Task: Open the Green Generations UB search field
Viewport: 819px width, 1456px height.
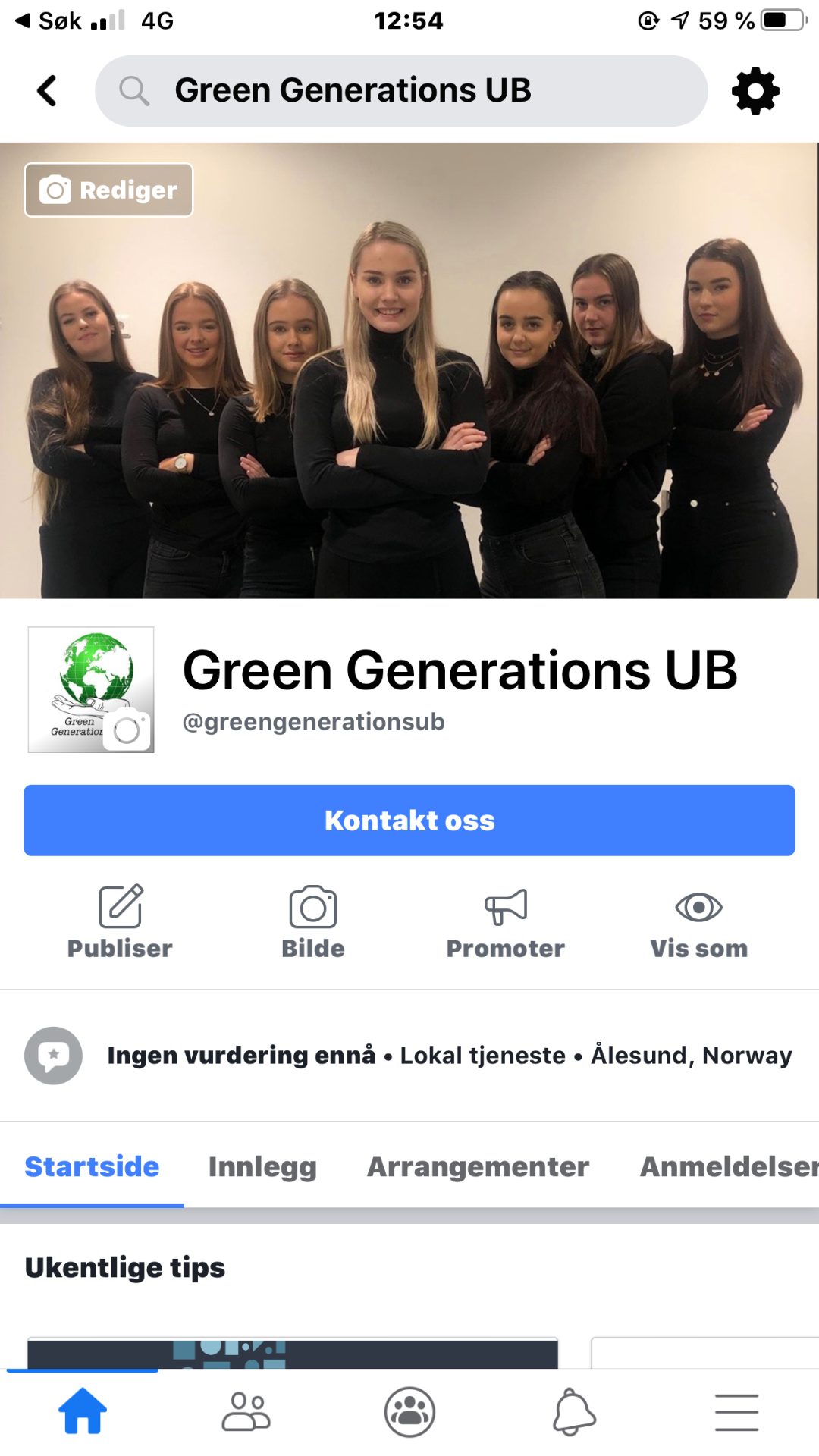Action: [400, 91]
